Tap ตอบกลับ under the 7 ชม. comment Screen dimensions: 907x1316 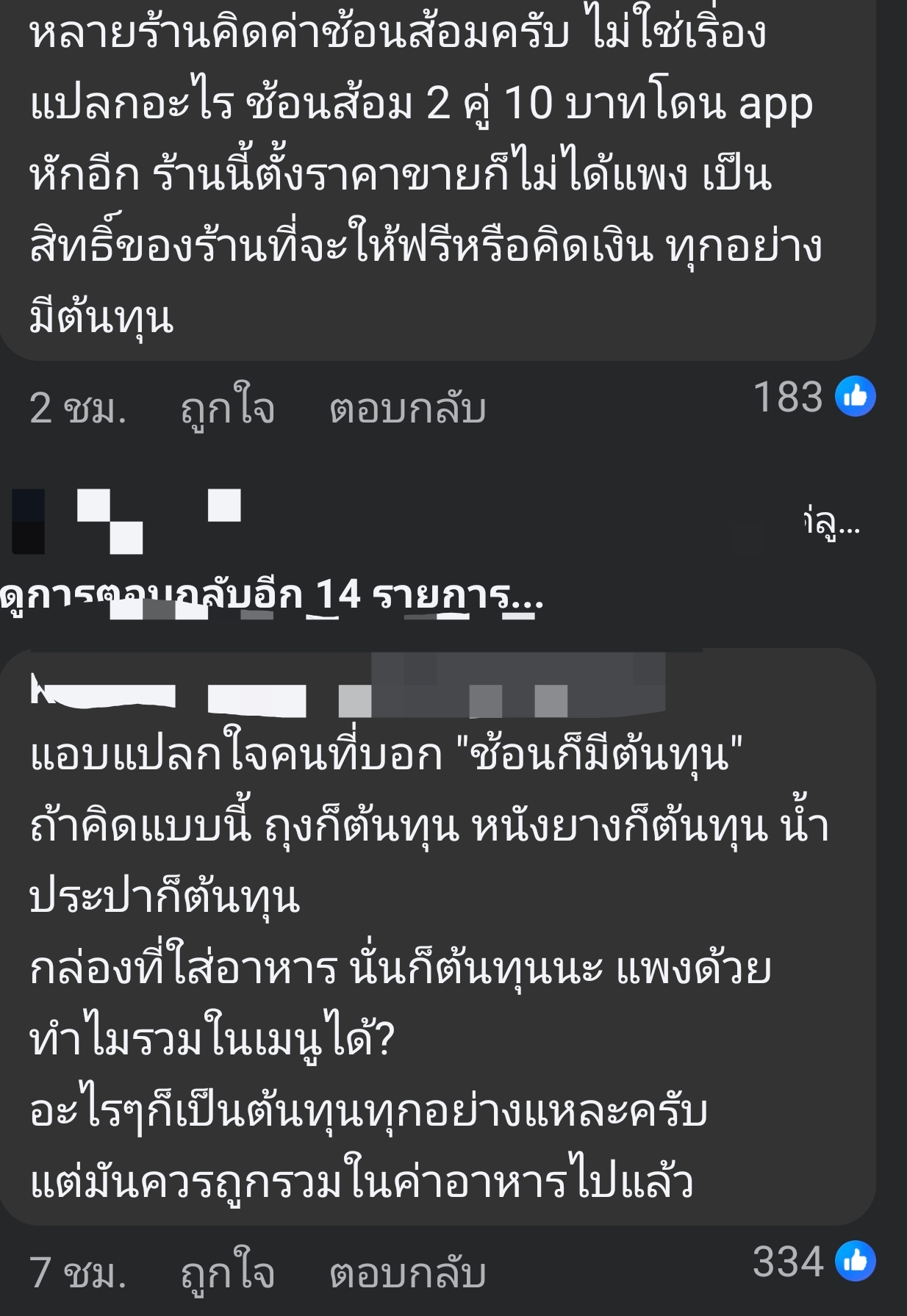click(x=407, y=1273)
